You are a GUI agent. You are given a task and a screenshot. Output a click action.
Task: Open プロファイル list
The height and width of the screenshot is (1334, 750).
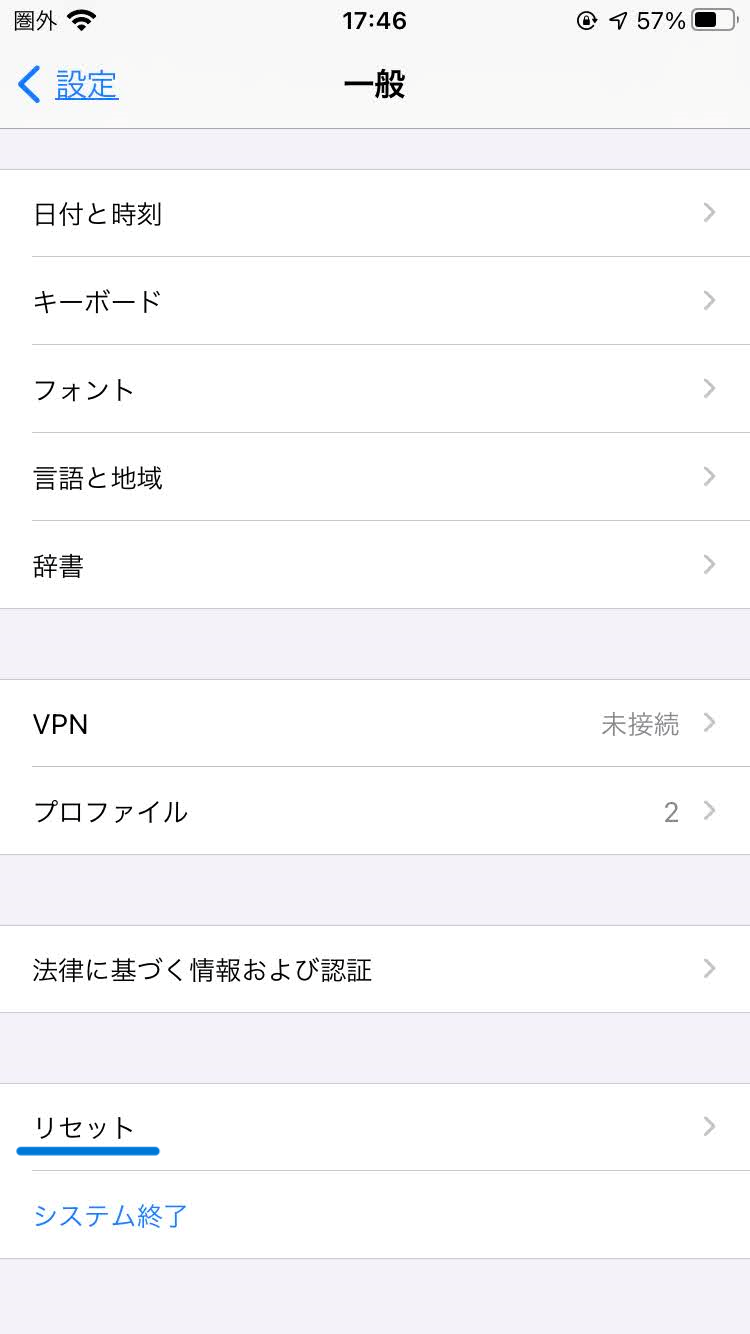375,811
